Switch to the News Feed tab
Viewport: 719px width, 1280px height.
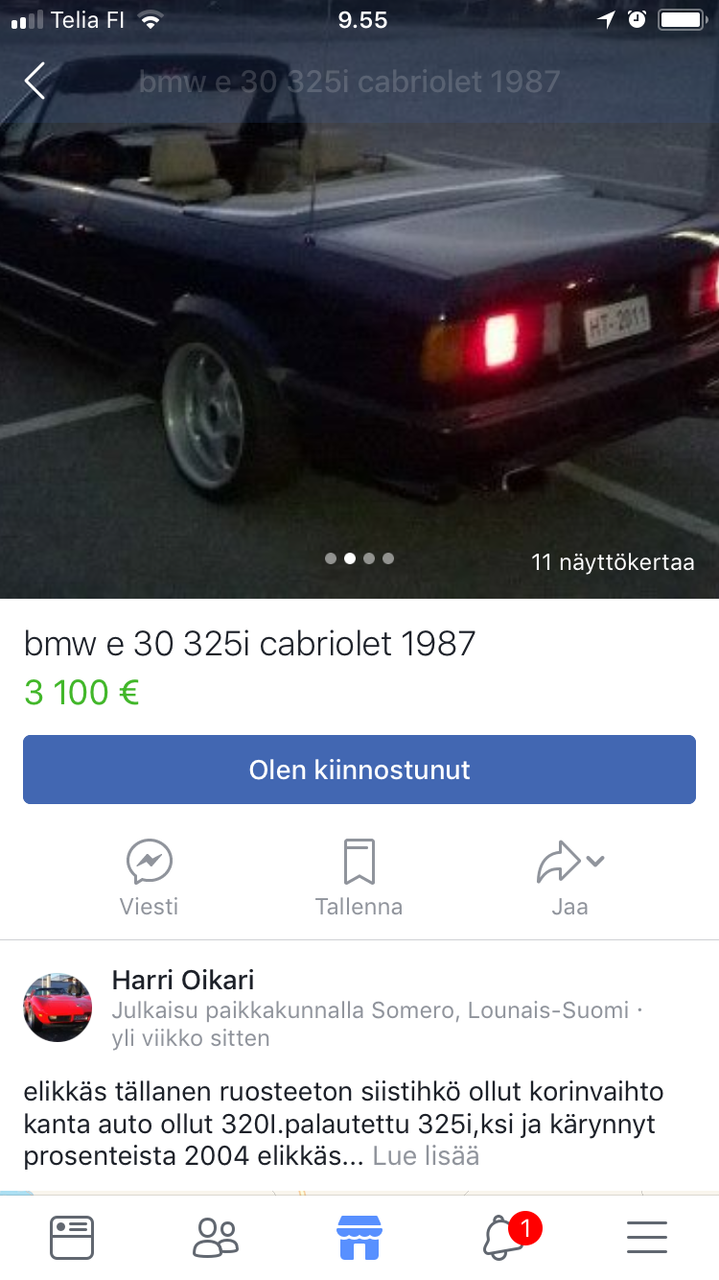click(72, 1238)
